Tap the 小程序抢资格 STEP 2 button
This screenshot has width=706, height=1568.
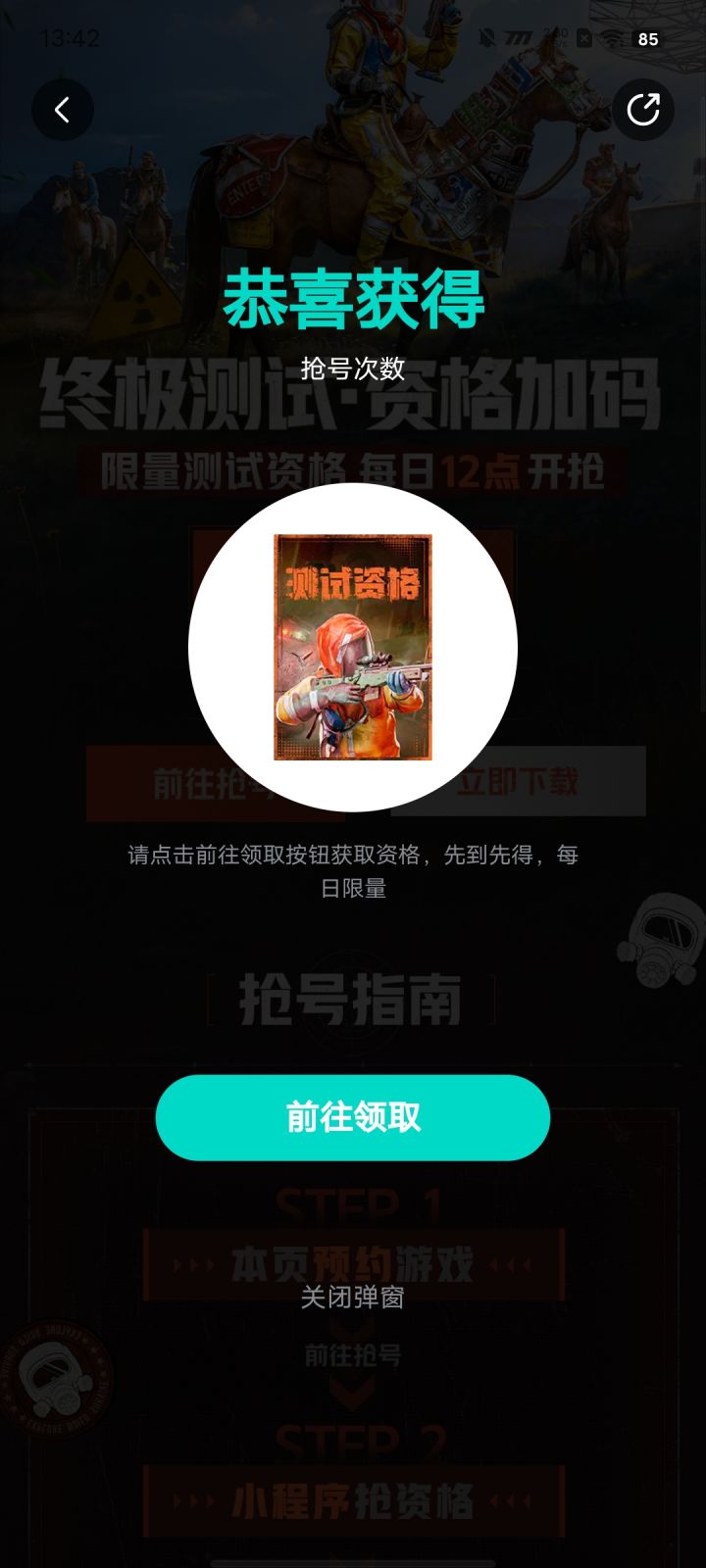coord(353,1499)
